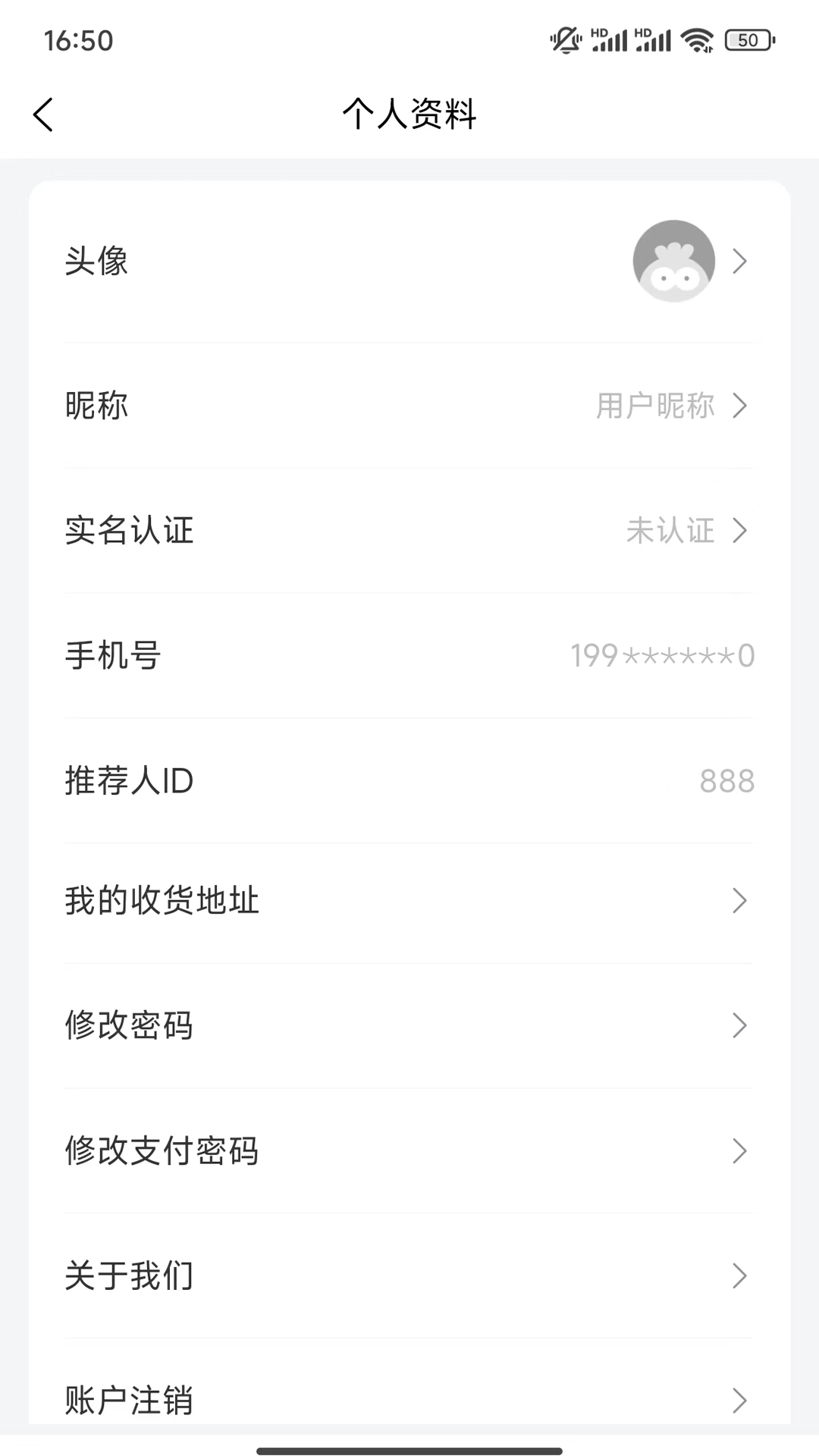Click the 头像 row label
This screenshot has width=819, height=1456.
[96, 260]
